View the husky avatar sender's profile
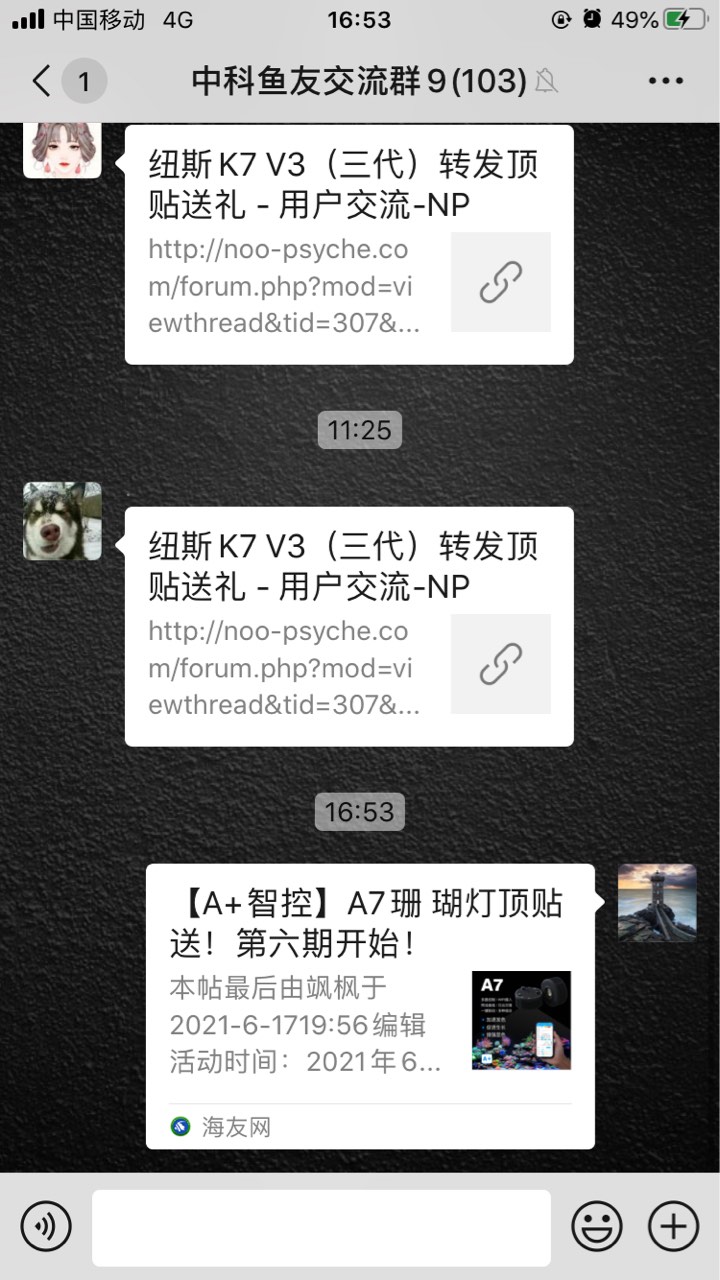720x1280 pixels. [x=62, y=521]
